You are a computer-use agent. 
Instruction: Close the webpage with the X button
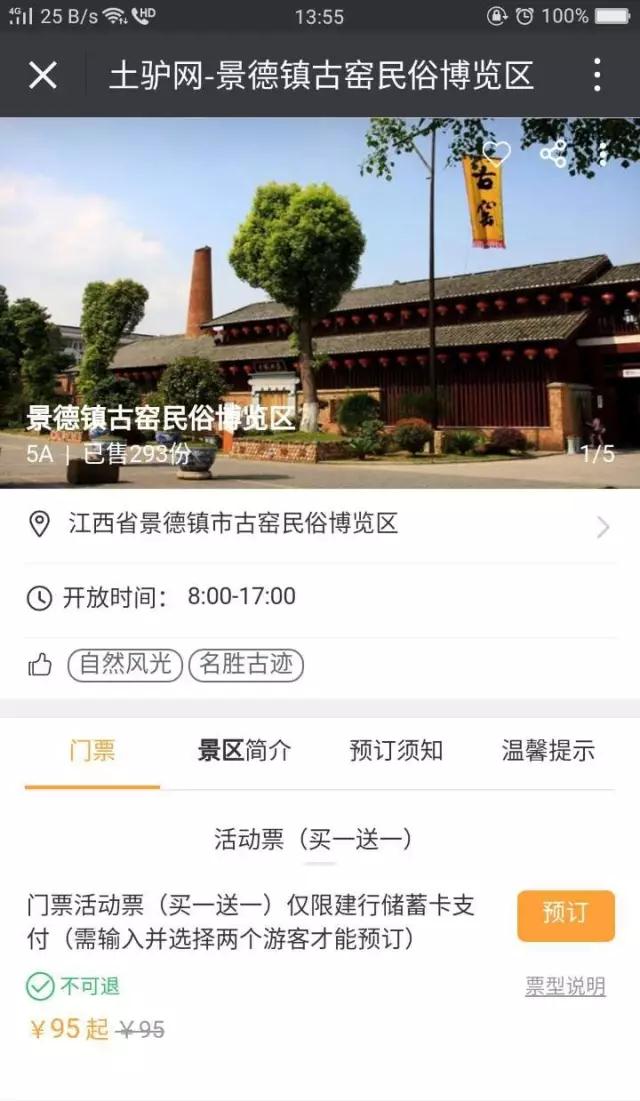point(43,75)
